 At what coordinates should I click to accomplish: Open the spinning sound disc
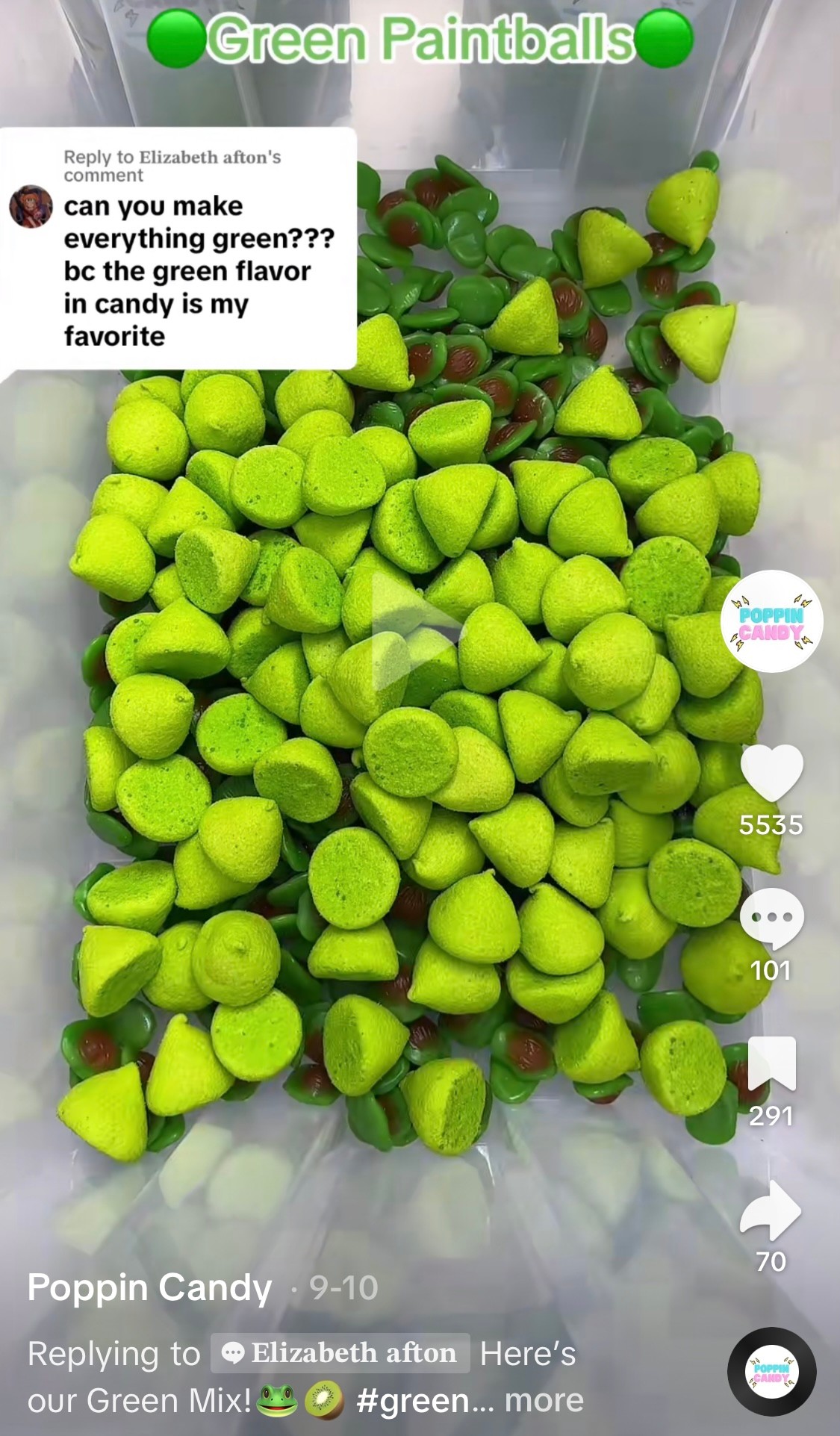click(771, 1371)
